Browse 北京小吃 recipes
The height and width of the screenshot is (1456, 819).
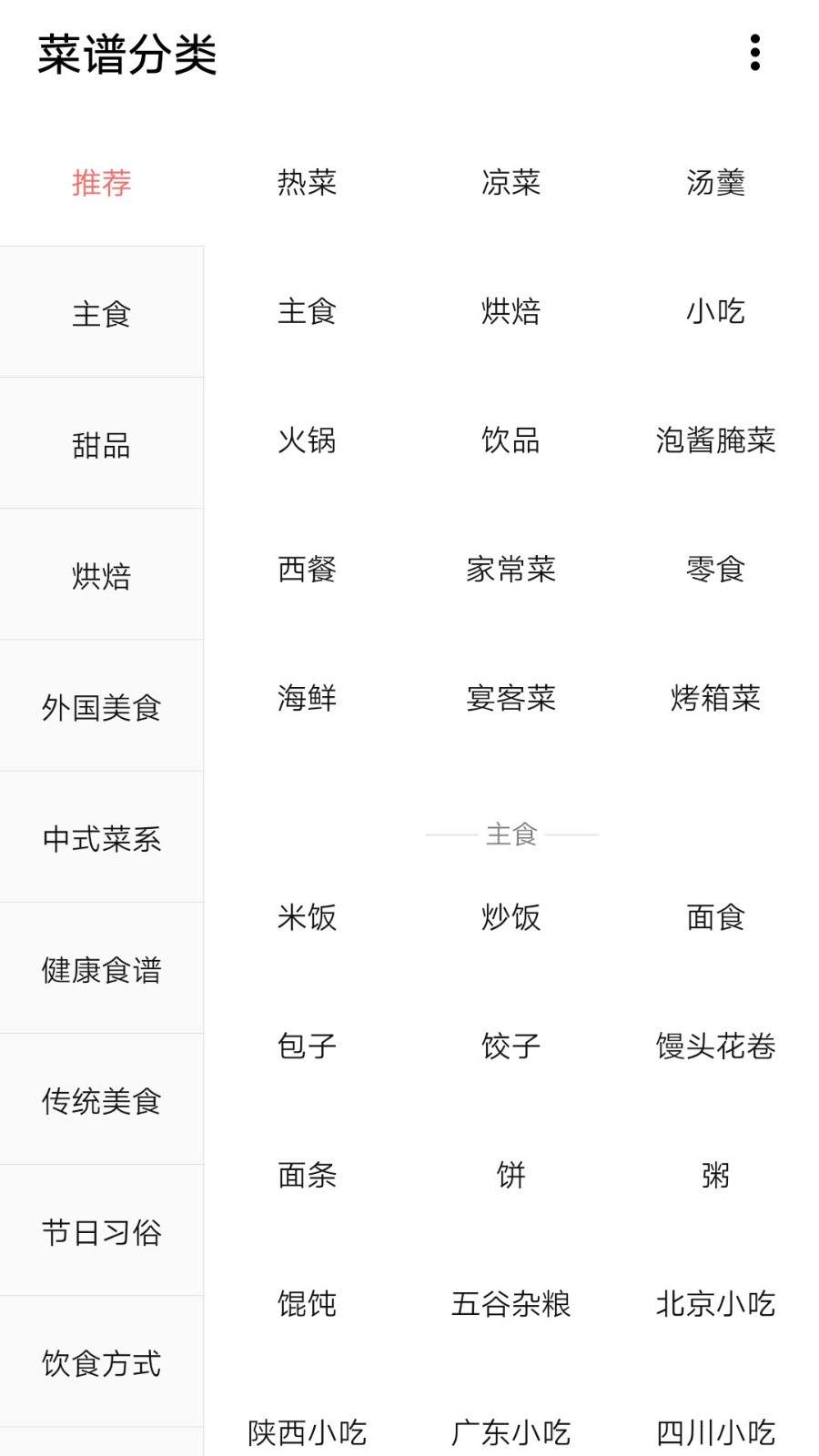pos(715,1304)
